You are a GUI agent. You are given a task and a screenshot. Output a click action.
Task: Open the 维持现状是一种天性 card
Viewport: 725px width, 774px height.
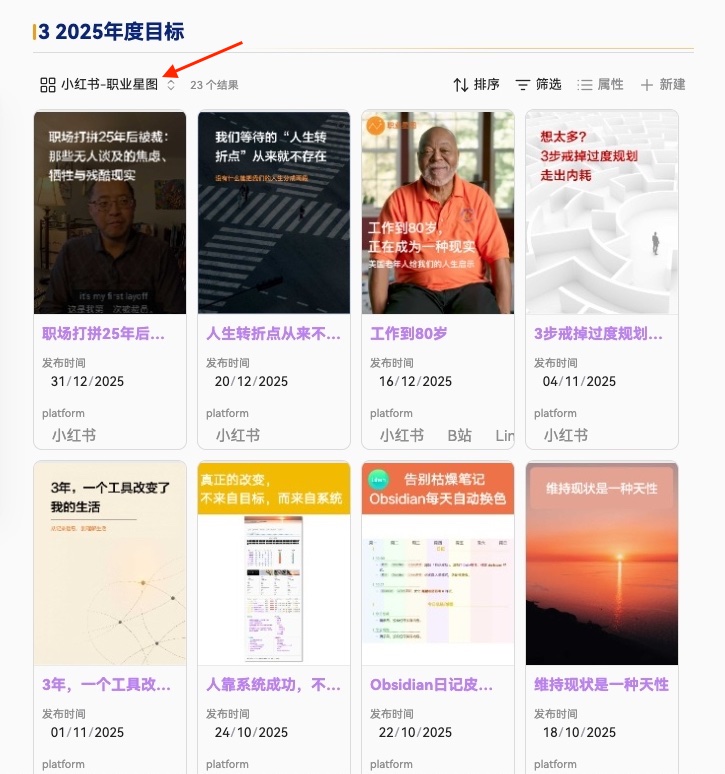[601, 685]
